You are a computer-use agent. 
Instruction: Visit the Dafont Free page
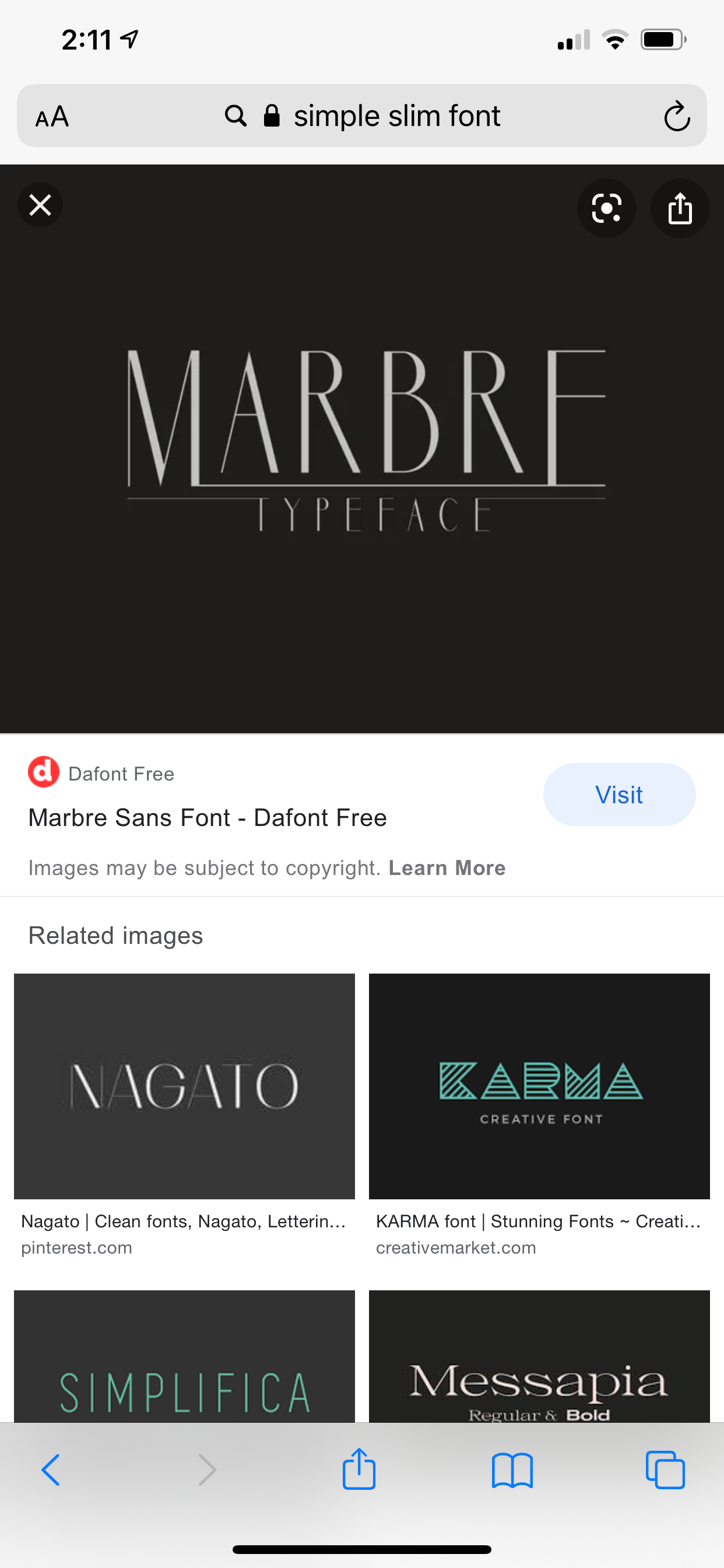point(618,794)
